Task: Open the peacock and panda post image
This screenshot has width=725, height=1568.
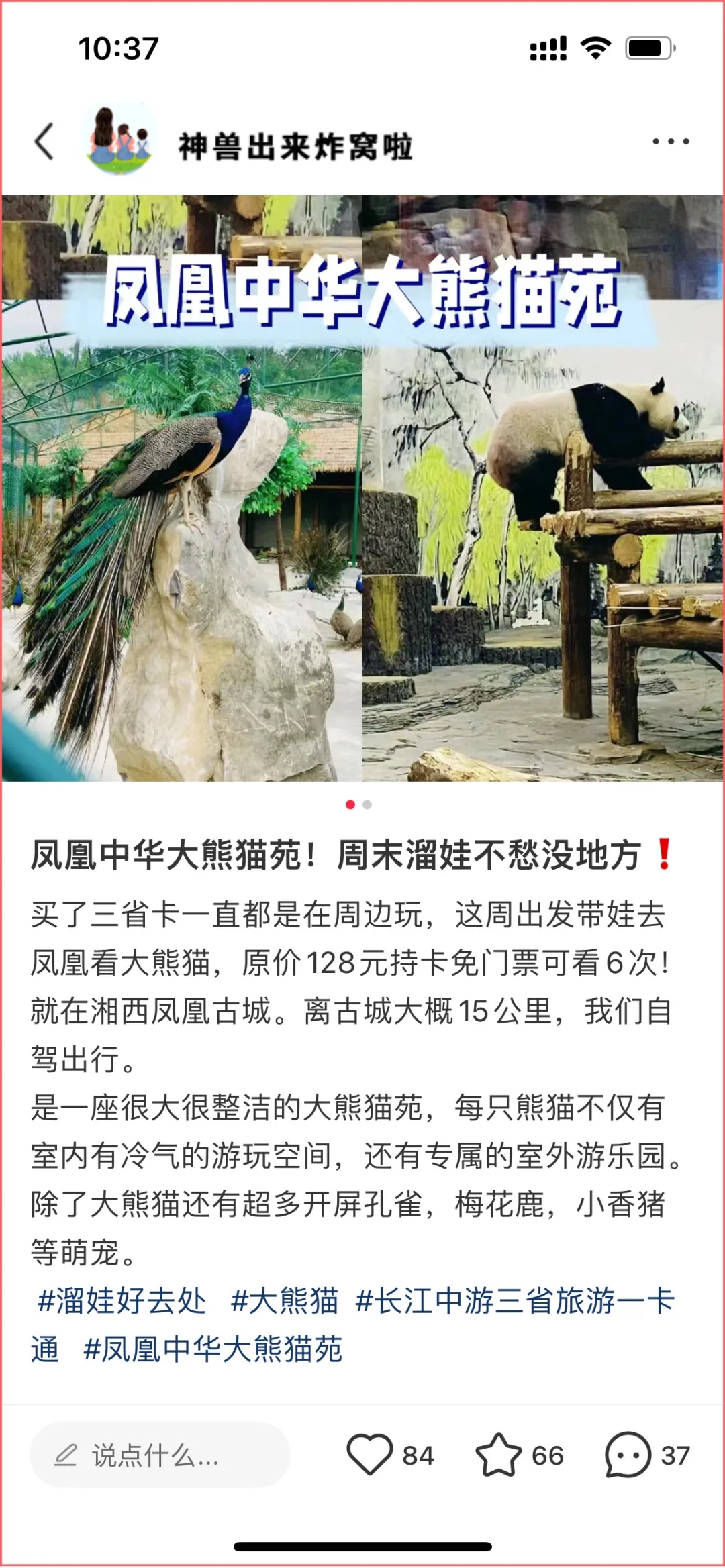Action: tap(362, 488)
